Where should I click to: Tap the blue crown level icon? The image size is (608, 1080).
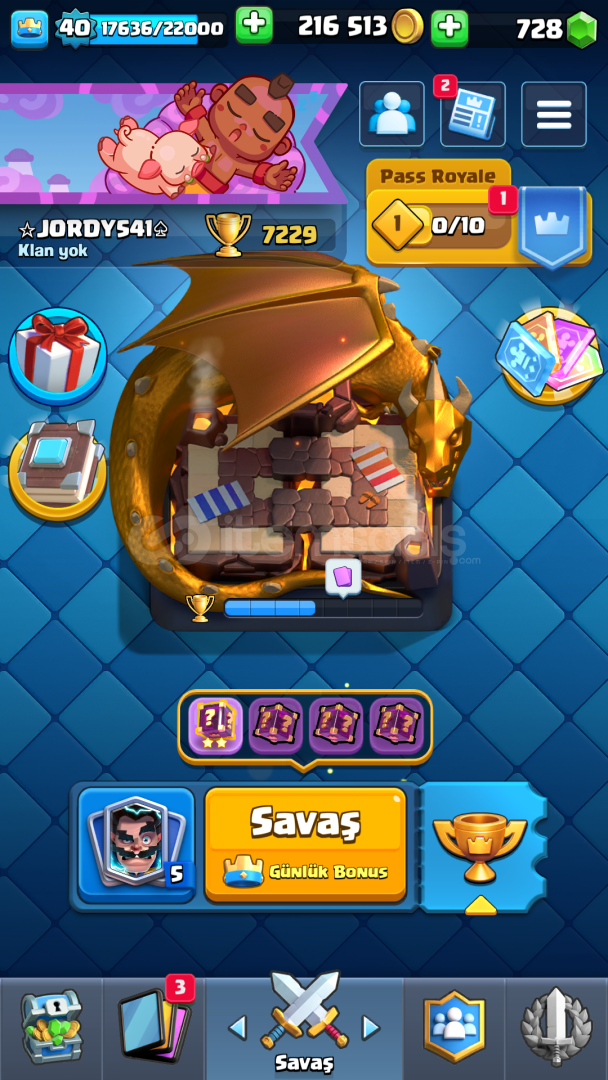click(x=30, y=28)
